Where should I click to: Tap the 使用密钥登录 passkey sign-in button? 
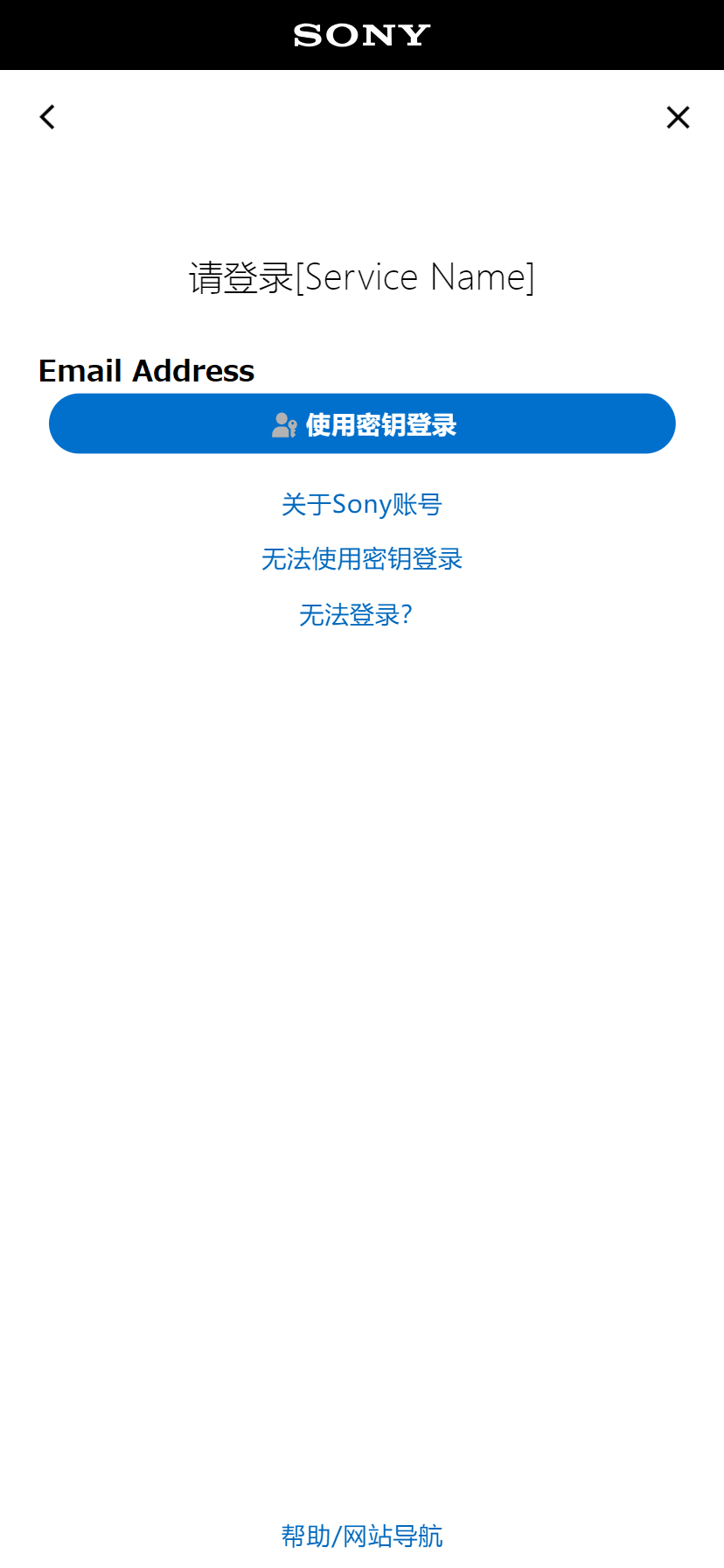[362, 424]
